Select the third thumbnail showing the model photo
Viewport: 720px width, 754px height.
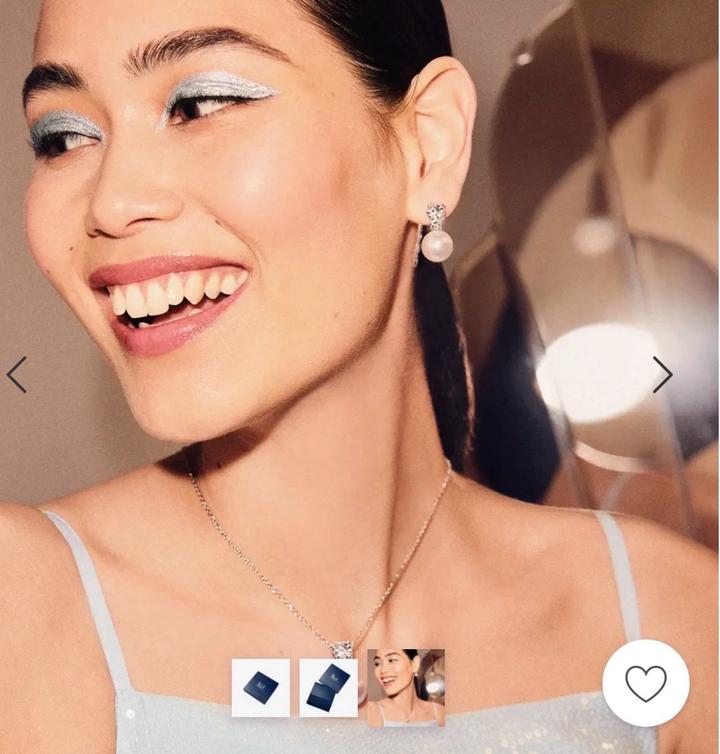click(405, 688)
